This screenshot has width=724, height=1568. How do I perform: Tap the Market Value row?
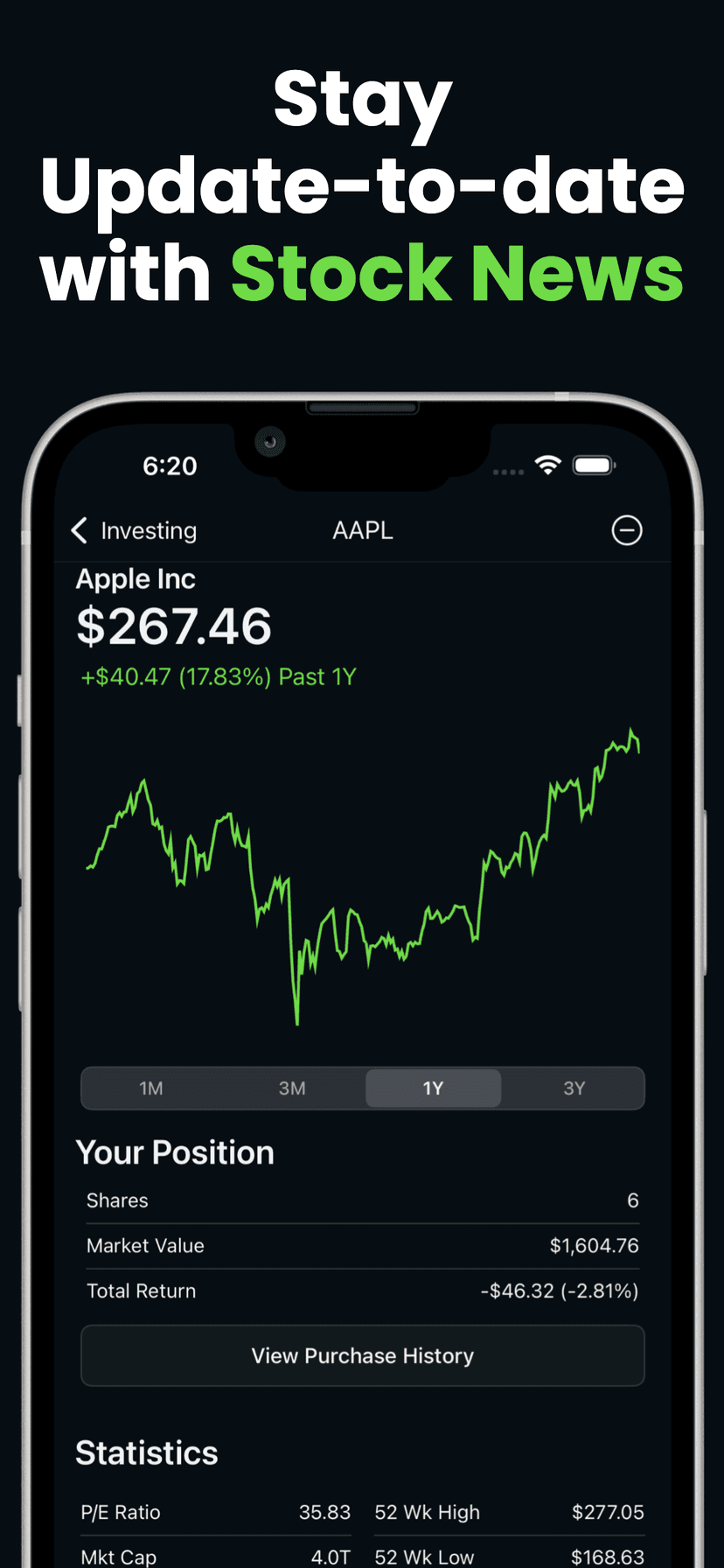(x=362, y=1245)
